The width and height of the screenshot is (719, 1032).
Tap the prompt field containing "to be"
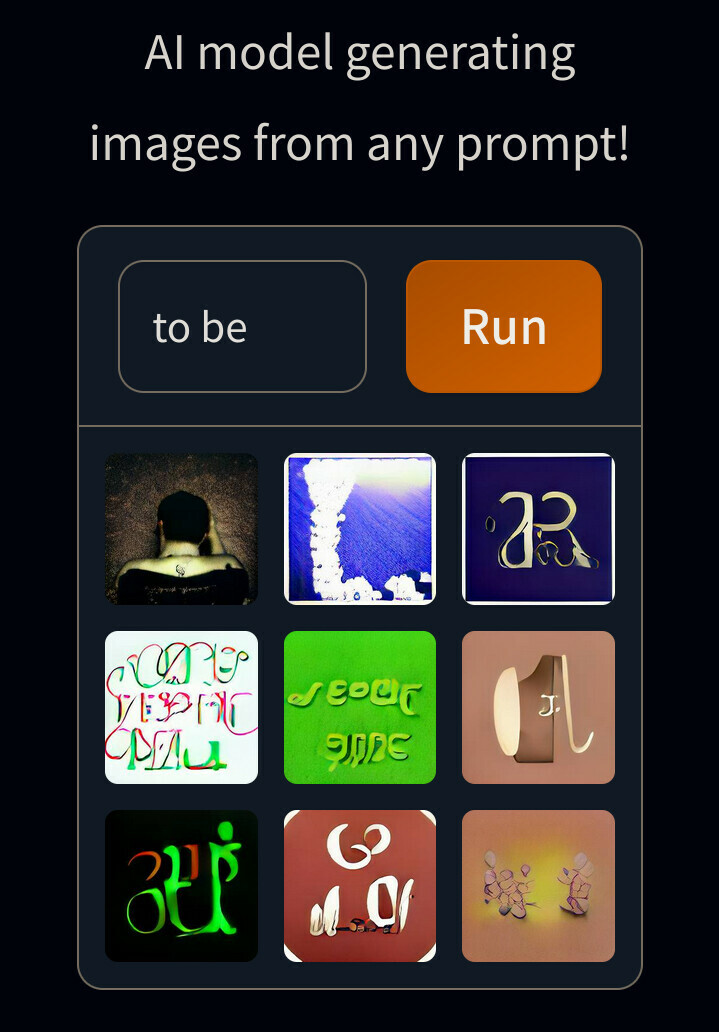click(242, 327)
